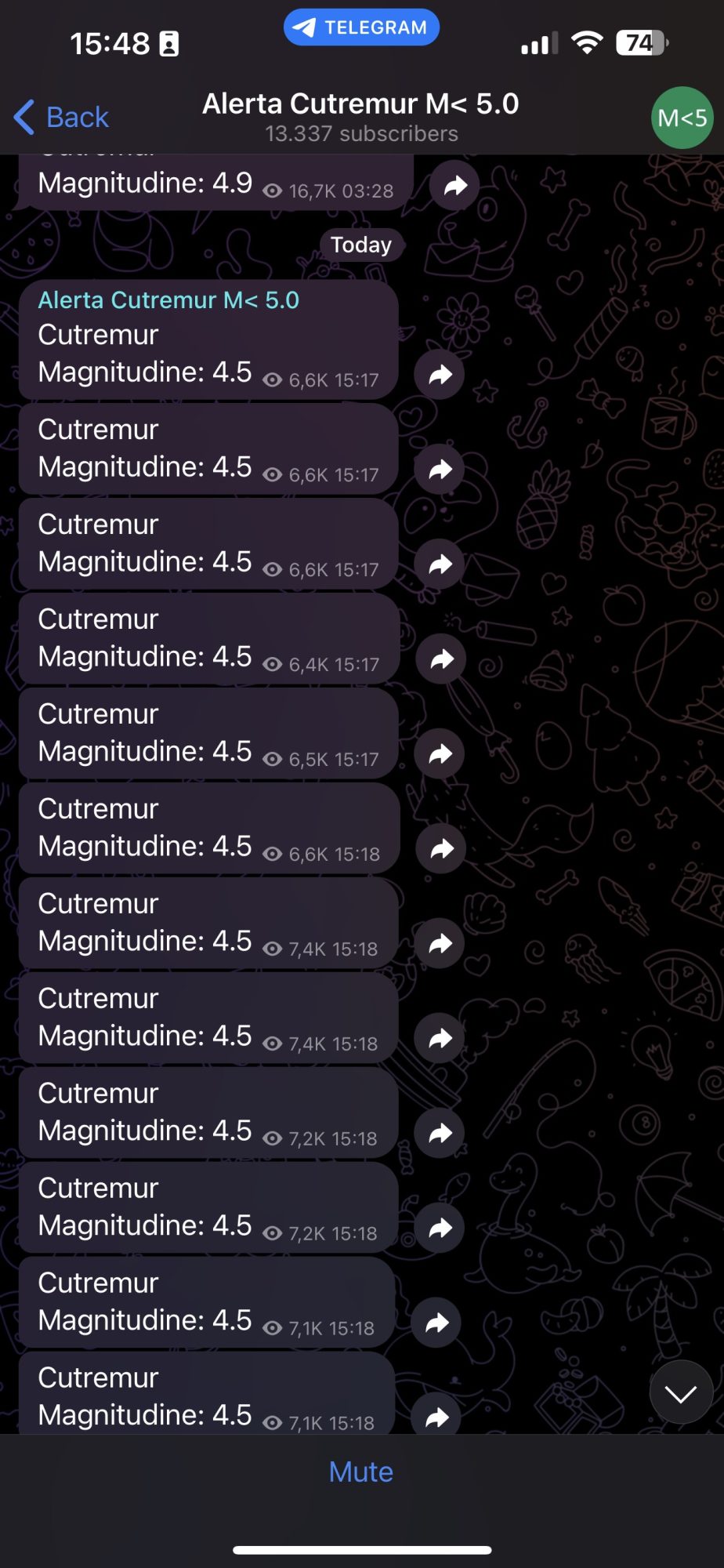Forward the Magnitudine 4.9 message
Viewport: 724px width, 1568px height.
(455, 186)
